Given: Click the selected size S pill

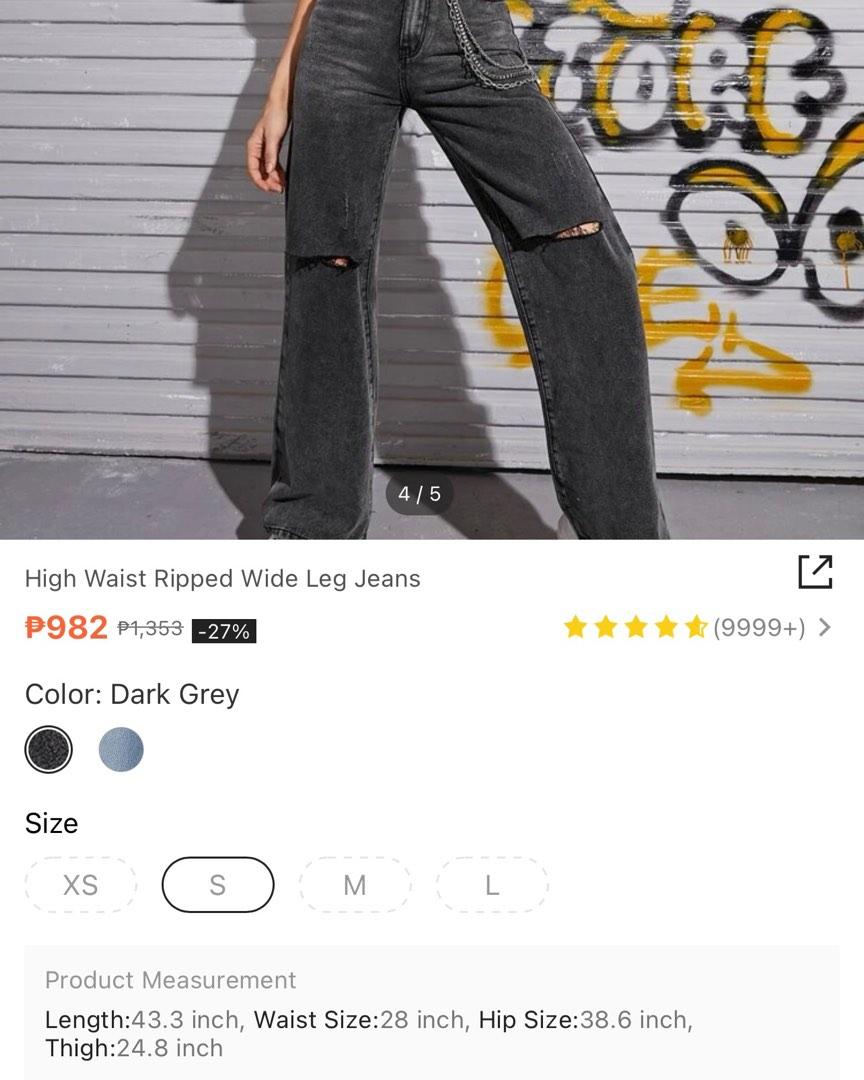Looking at the screenshot, I should (x=217, y=885).
